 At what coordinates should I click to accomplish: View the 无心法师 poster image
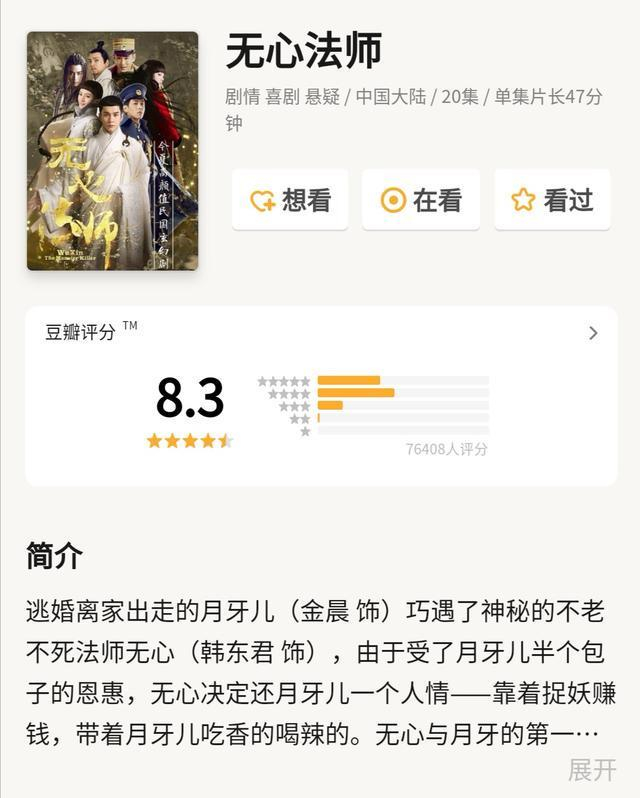coord(112,151)
